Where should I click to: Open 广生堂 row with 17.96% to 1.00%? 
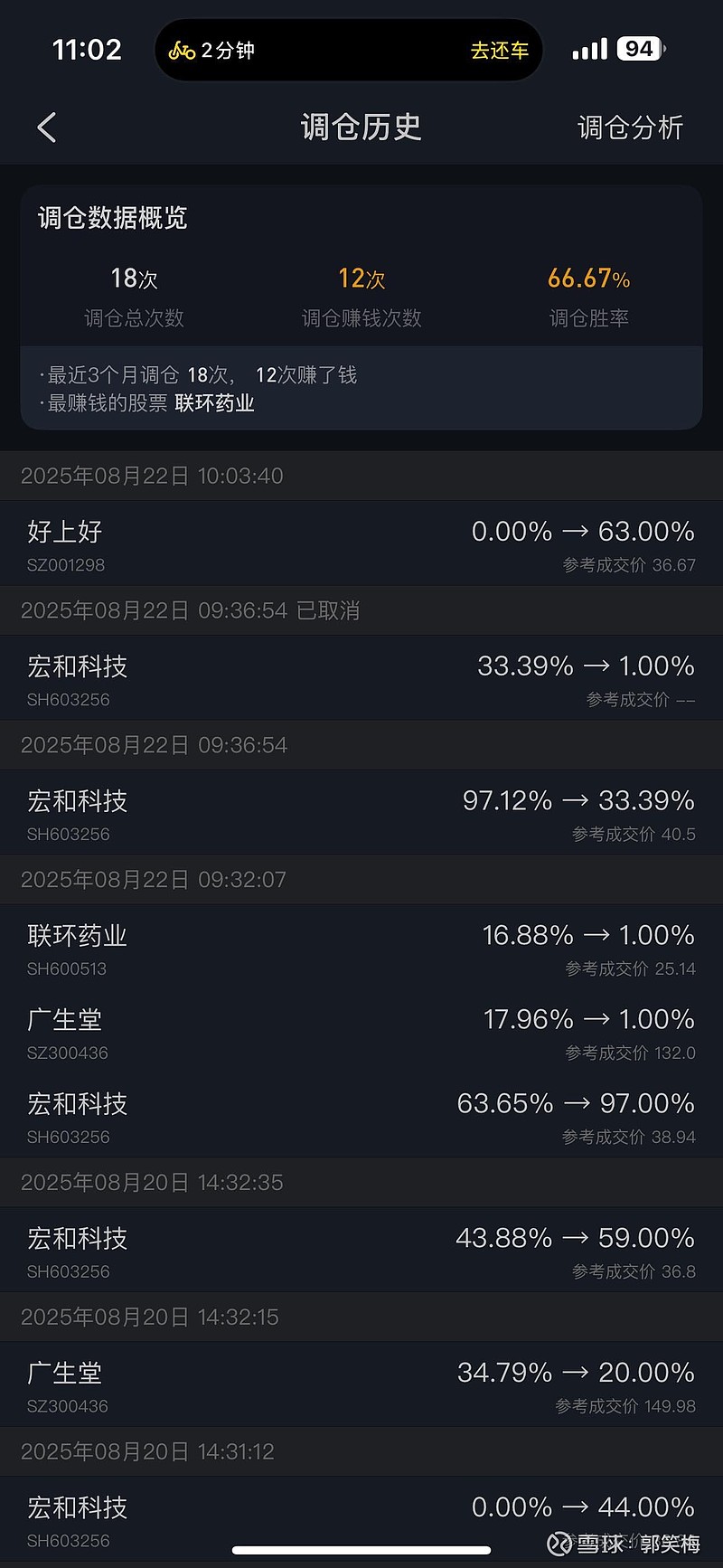tap(361, 1032)
